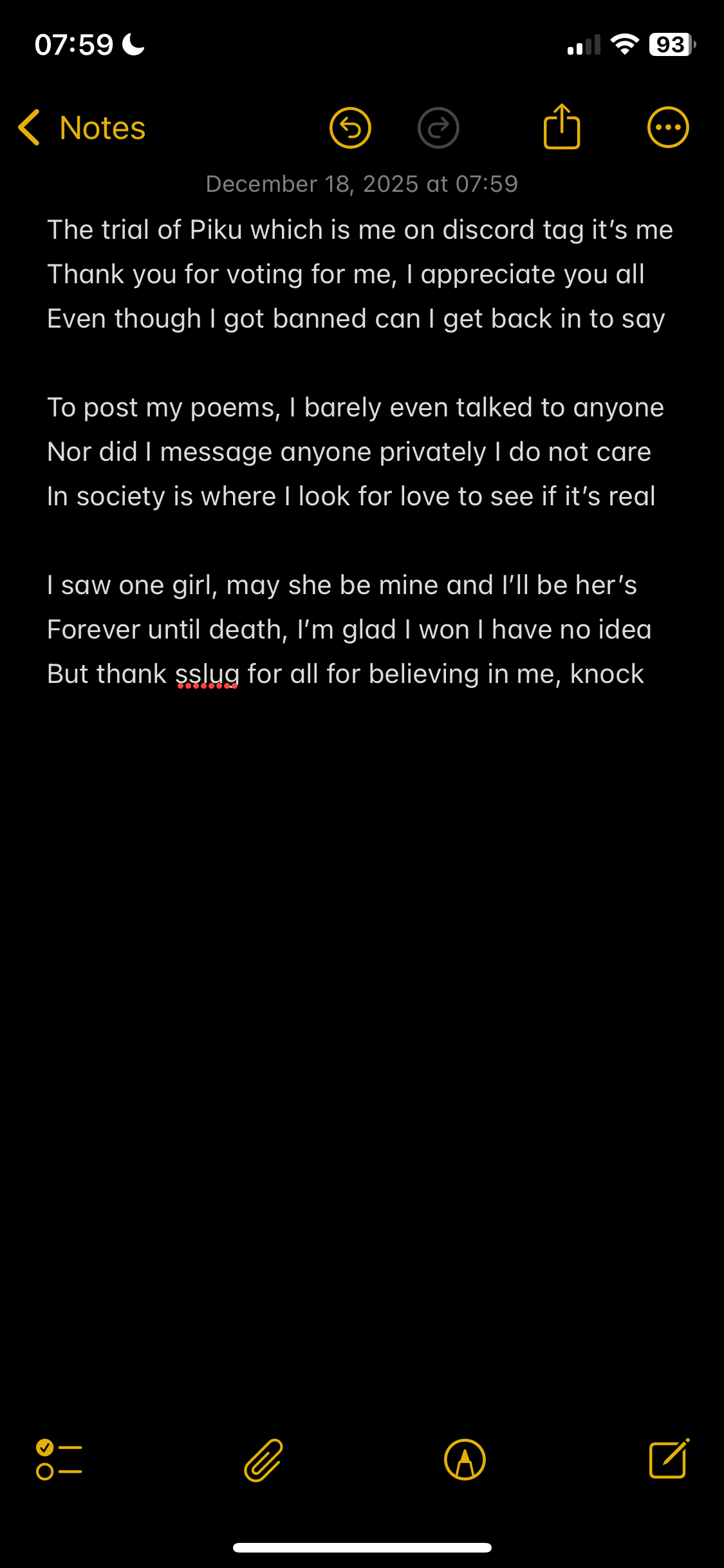Redo the last undone edit
Viewport: 724px width, 1568px height.
tap(438, 127)
